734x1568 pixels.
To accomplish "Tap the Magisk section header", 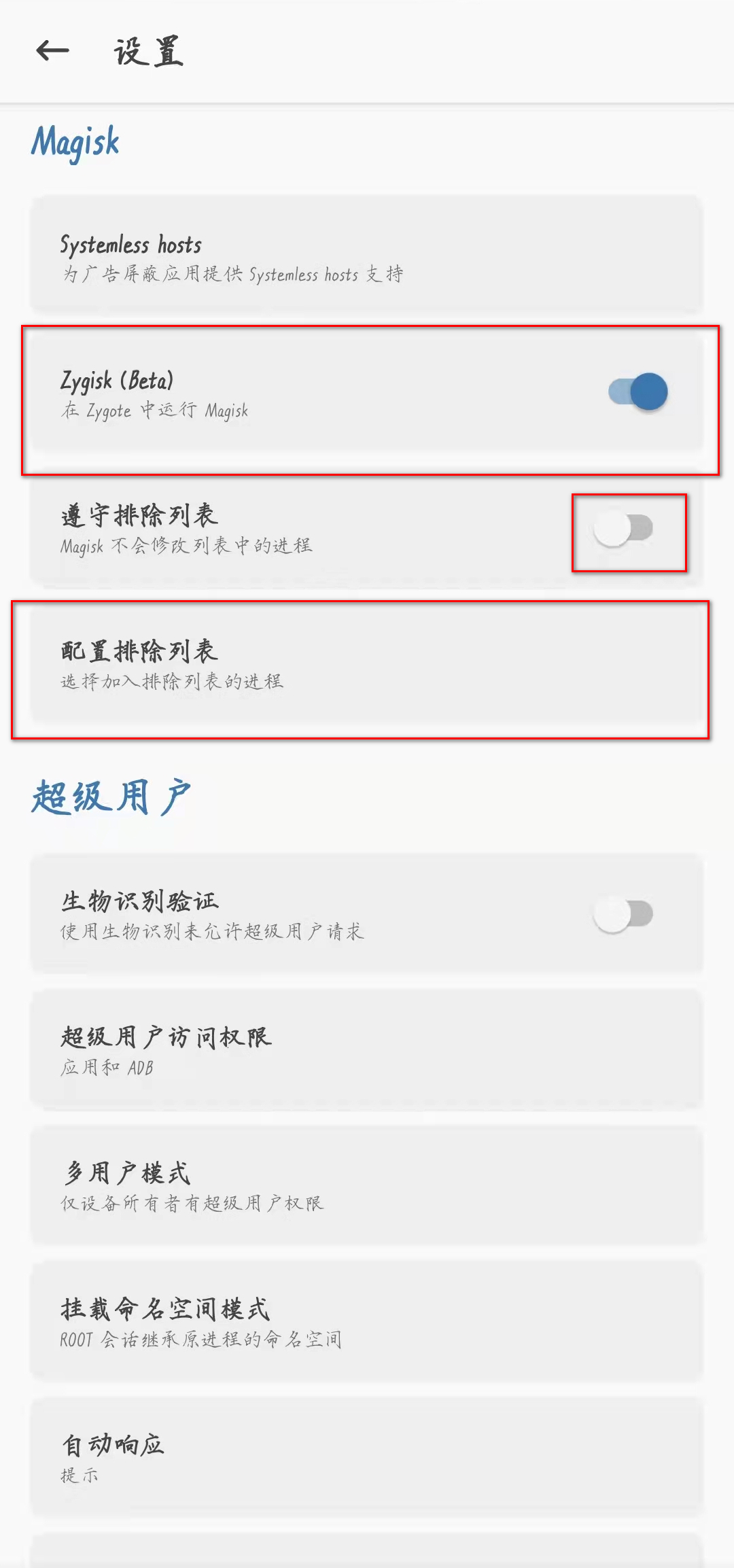I will 76,143.
